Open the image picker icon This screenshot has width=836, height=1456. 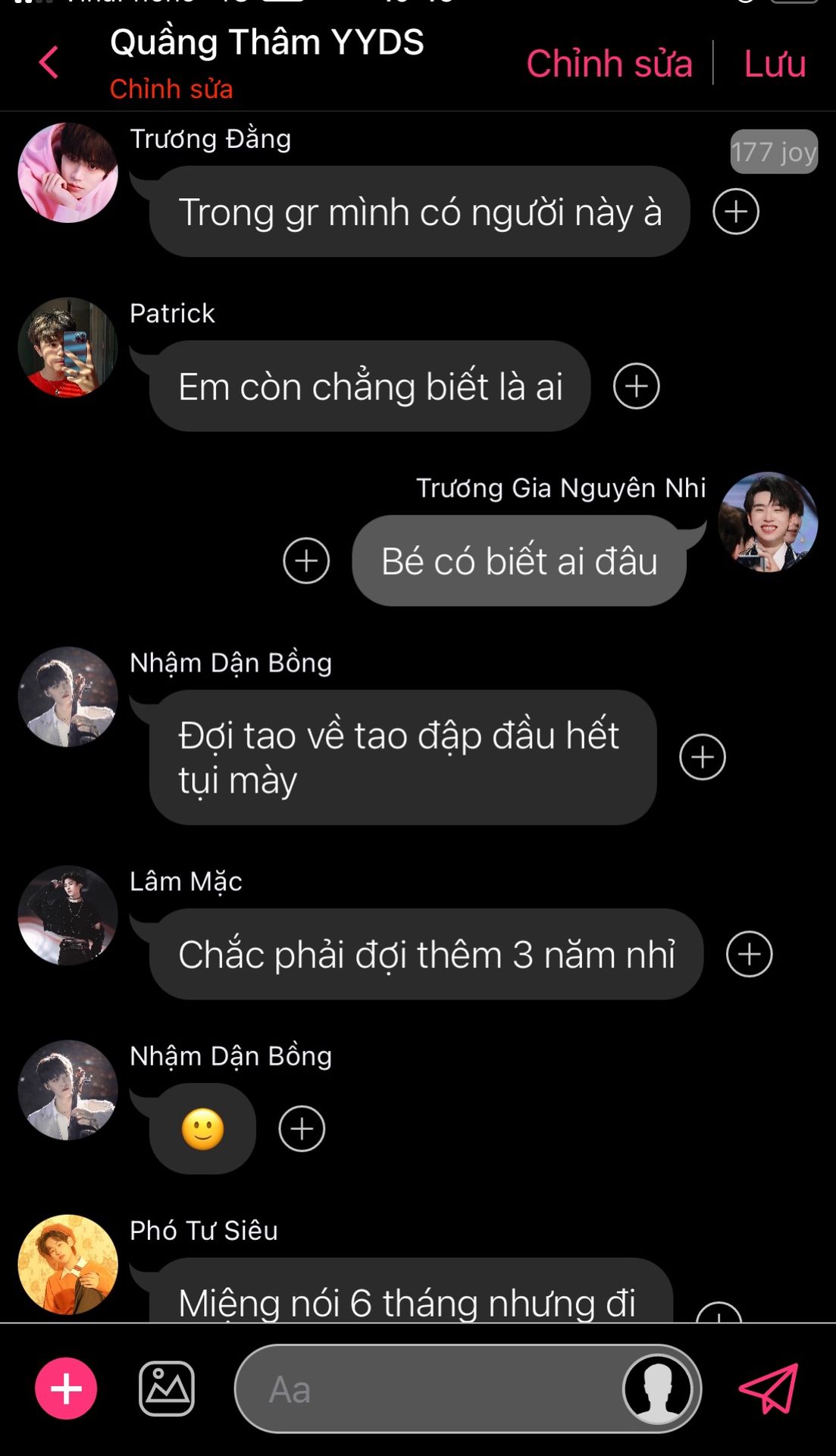pyautogui.click(x=167, y=1389)
